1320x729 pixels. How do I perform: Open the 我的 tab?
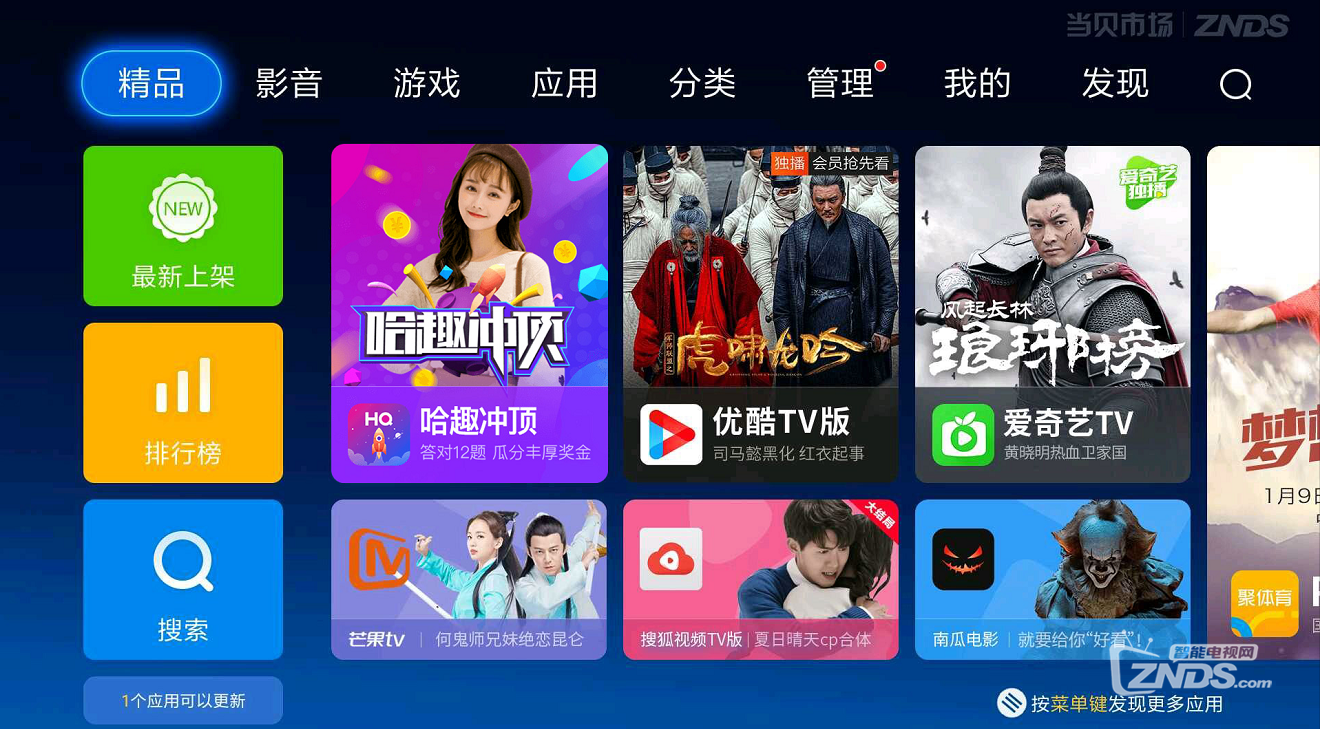tap(977, 83)
